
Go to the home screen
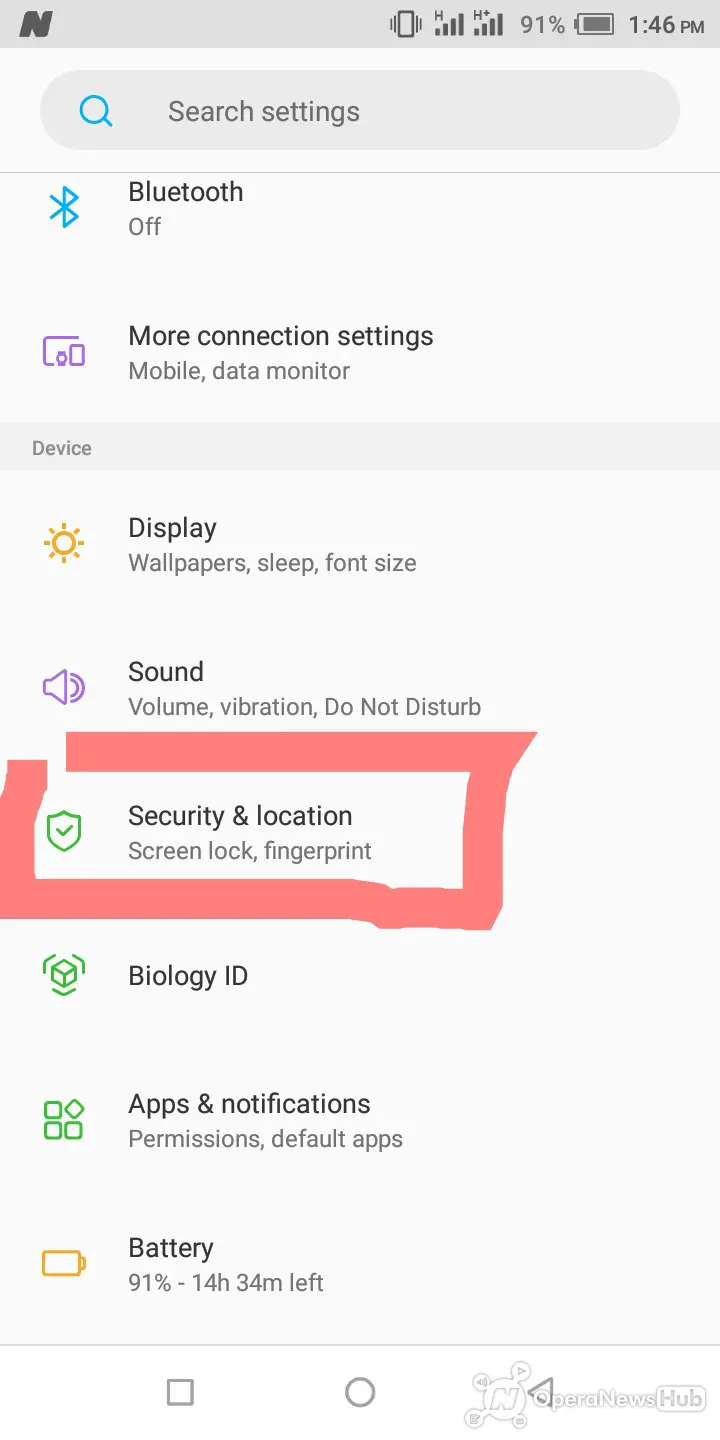(360, 1392)
